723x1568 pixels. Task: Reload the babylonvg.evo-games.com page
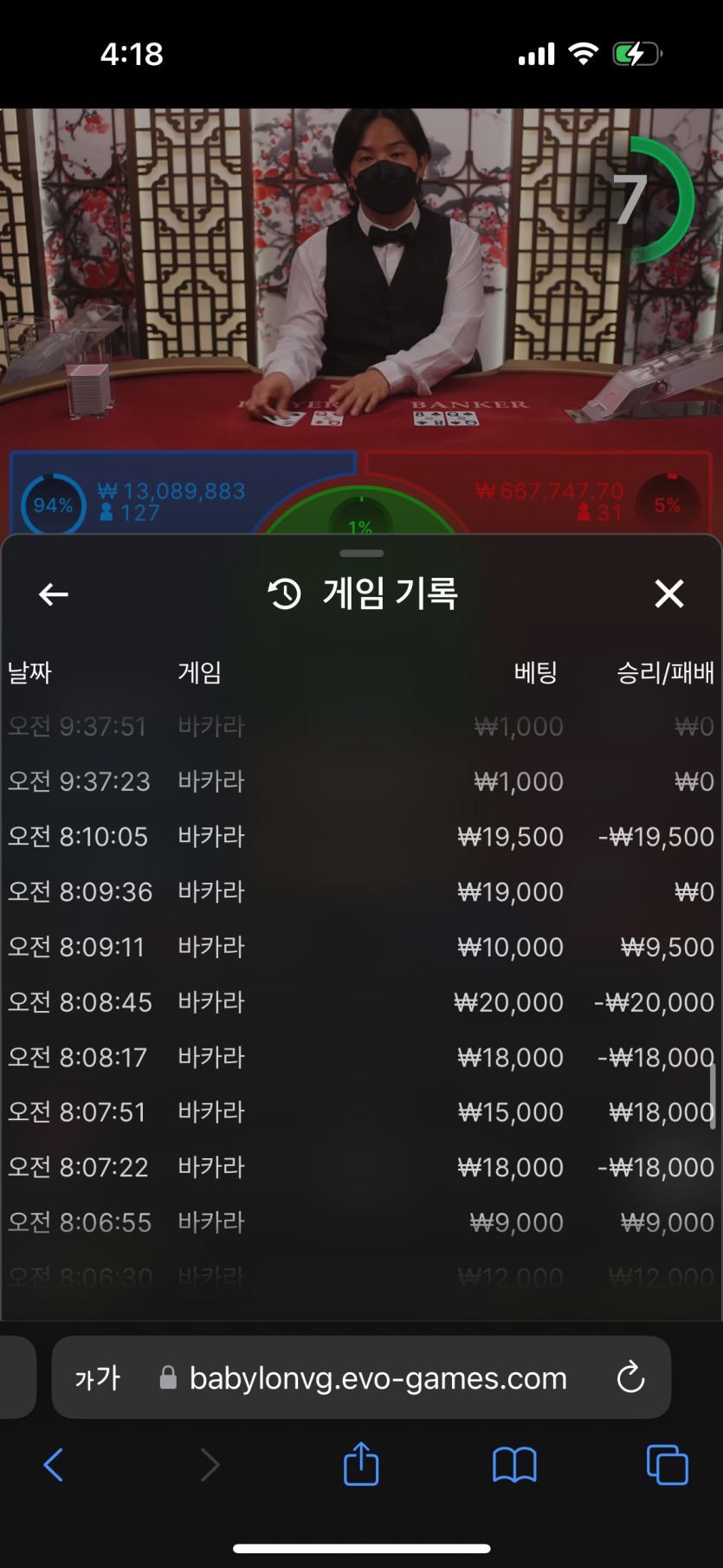630,1377
